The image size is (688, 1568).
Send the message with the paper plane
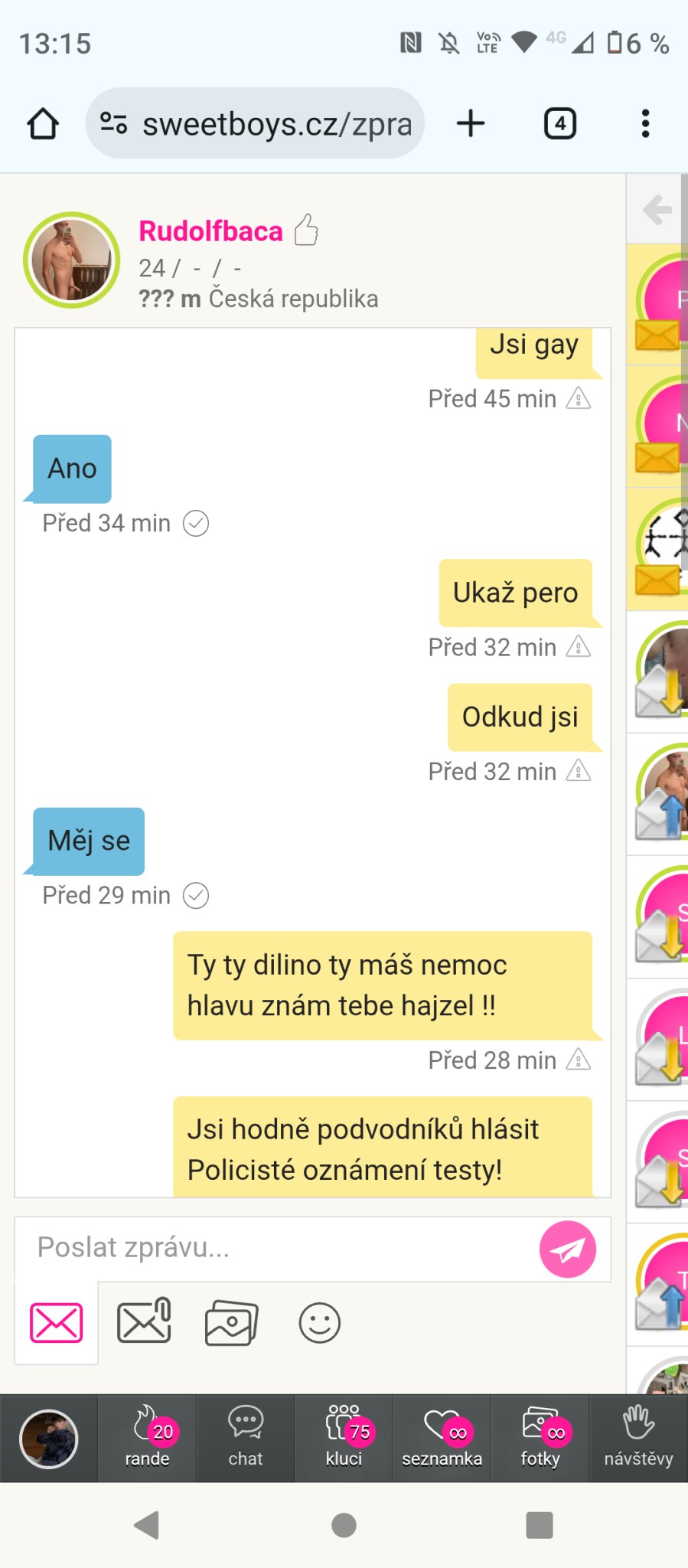(567, 1249)
